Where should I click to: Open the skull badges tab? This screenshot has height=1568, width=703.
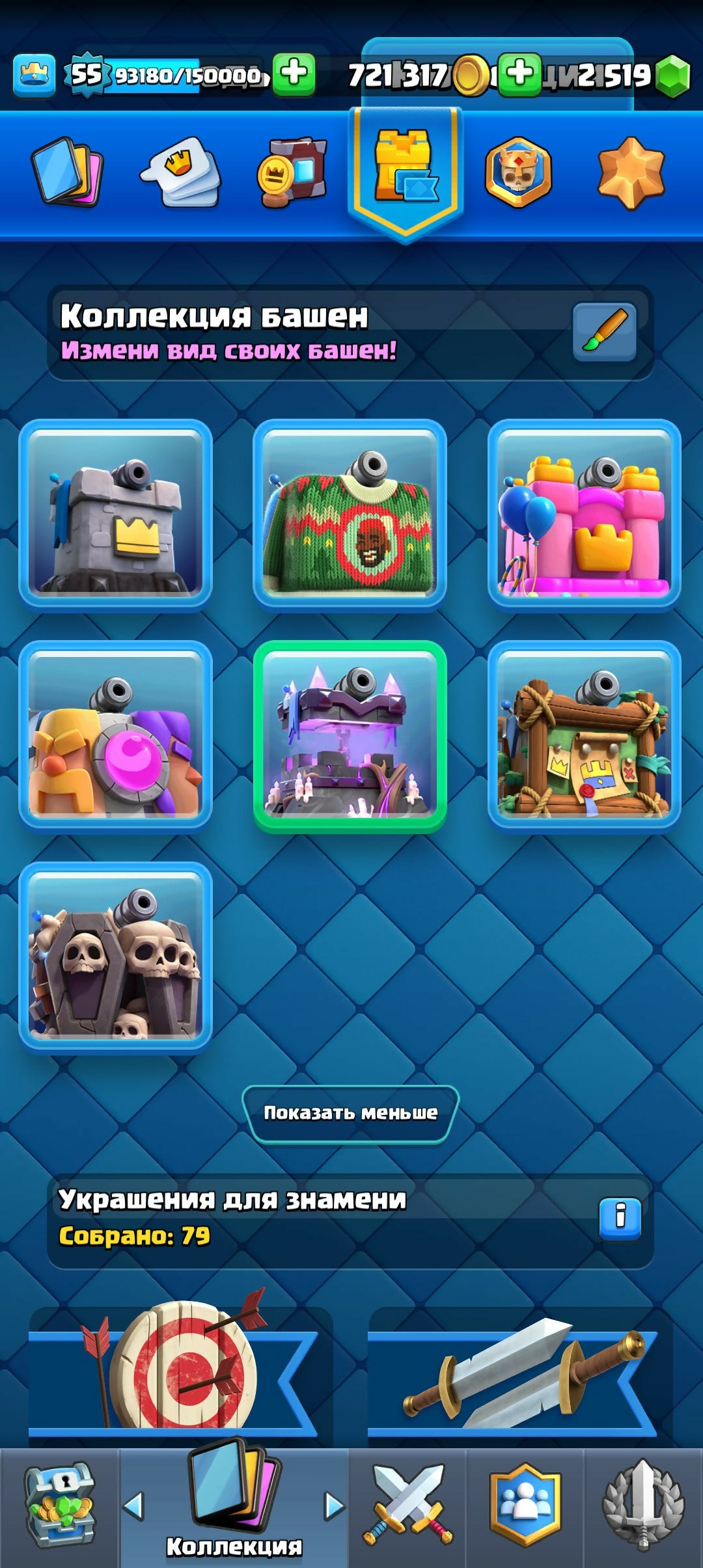(x=518, y=172)
